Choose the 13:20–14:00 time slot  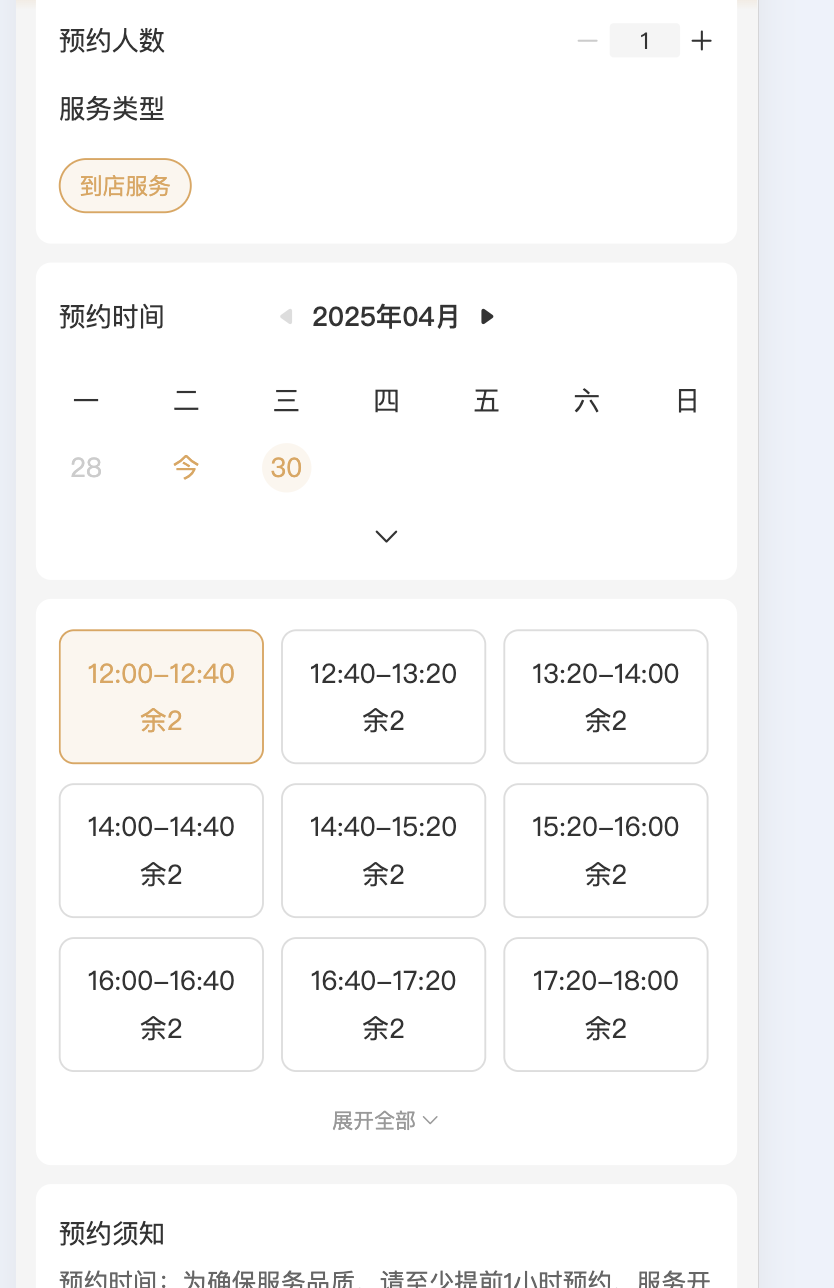605,696
